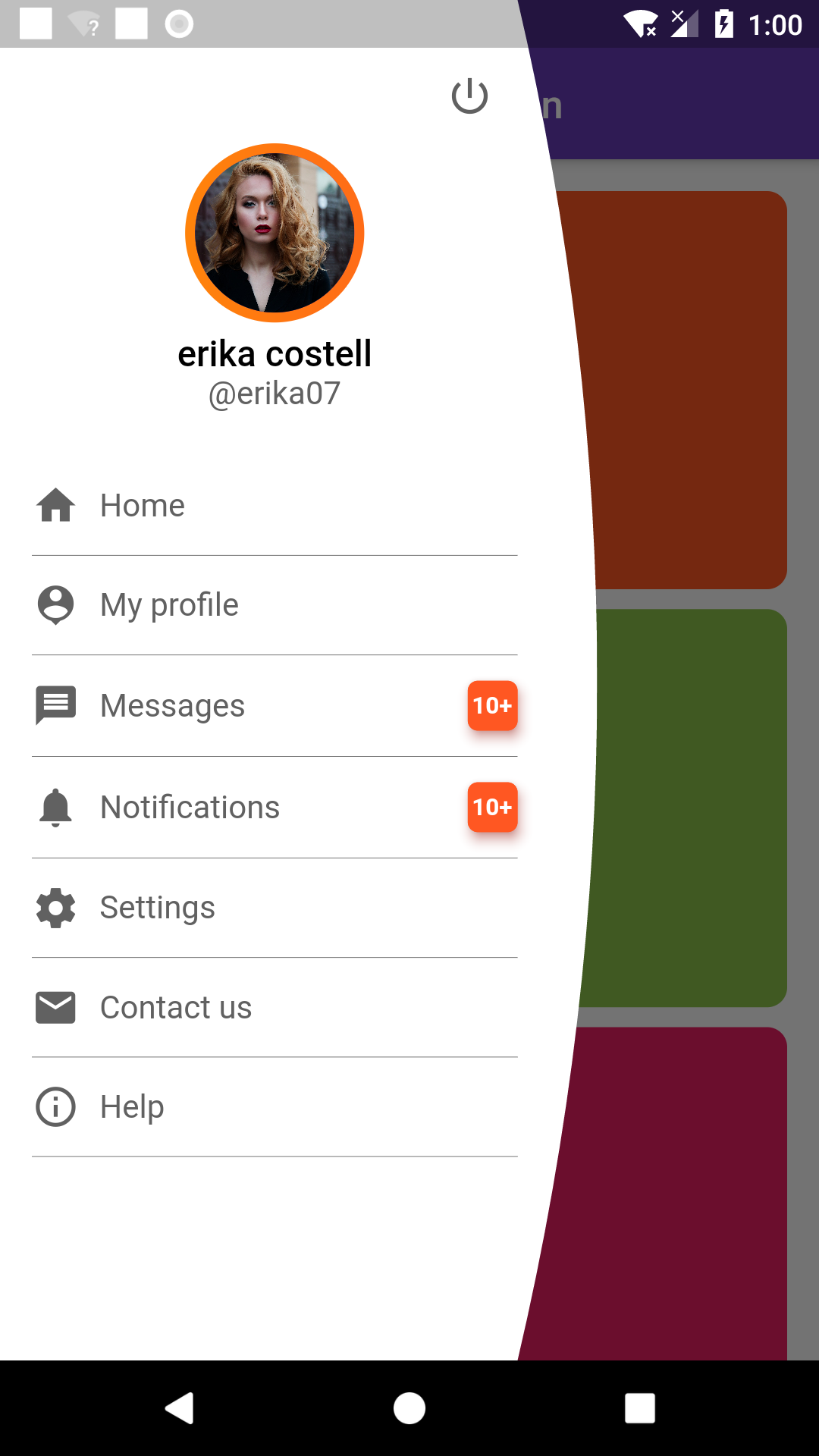819x1456 pixels.
Task: Open Settings
Action: coord(158,908)
